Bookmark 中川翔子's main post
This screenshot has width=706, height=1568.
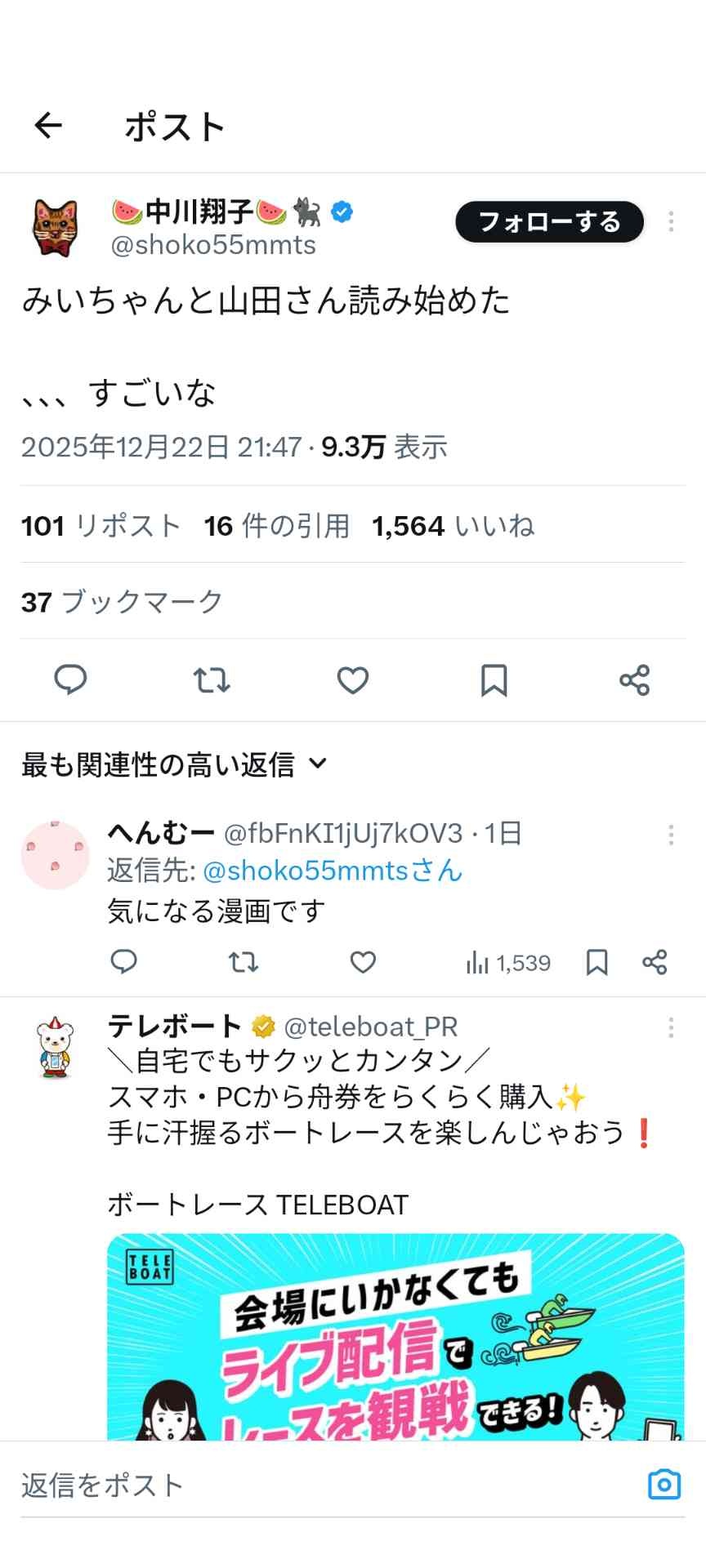point(494,679)
